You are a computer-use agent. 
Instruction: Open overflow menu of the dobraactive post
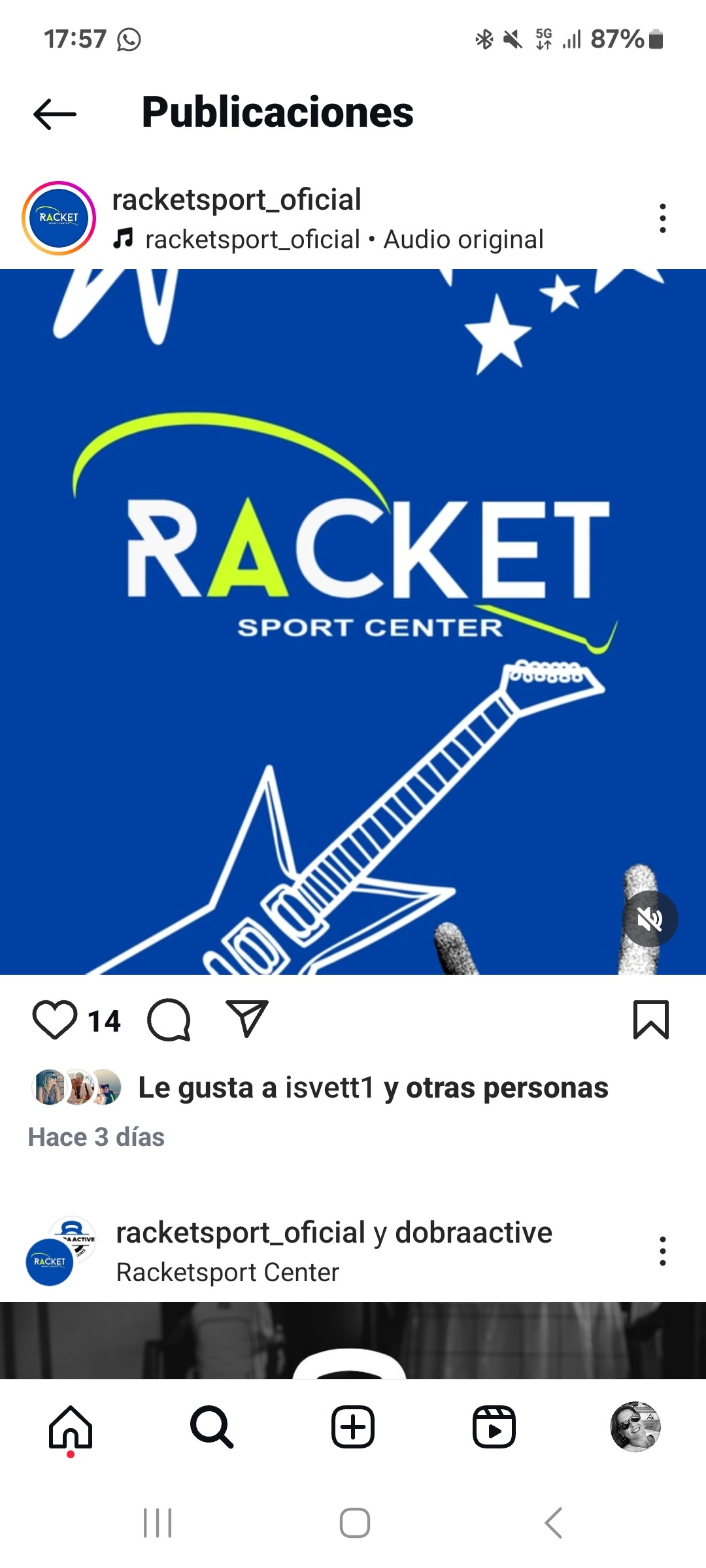point(662,1251)
